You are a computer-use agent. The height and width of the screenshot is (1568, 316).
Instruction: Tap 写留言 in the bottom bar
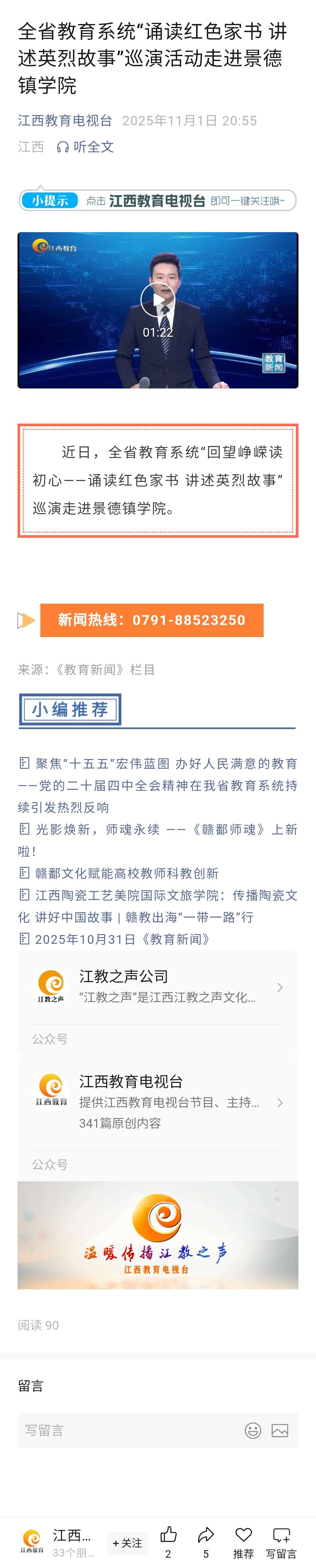tap(281, 1535)
